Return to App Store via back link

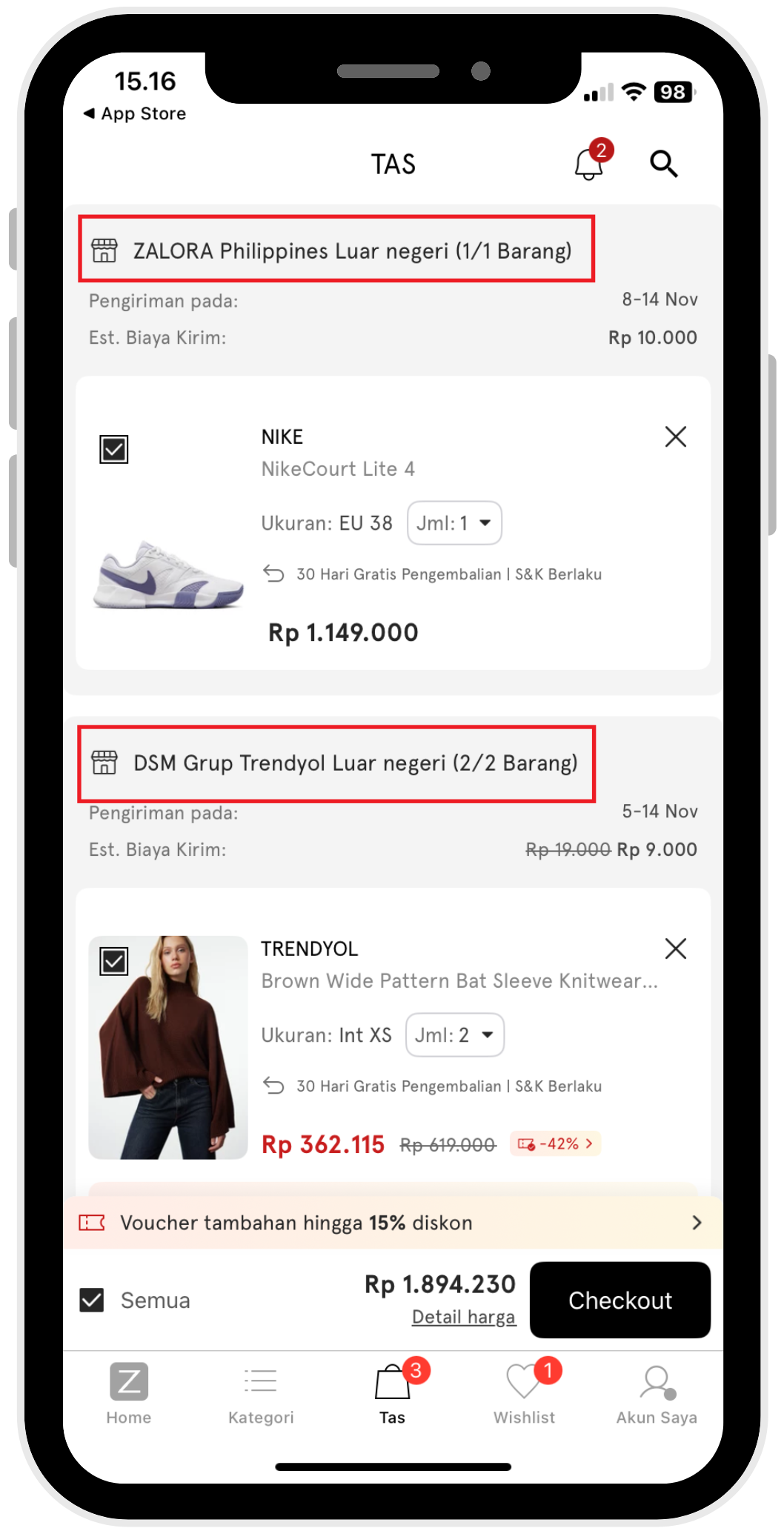[x=135, y=113]
